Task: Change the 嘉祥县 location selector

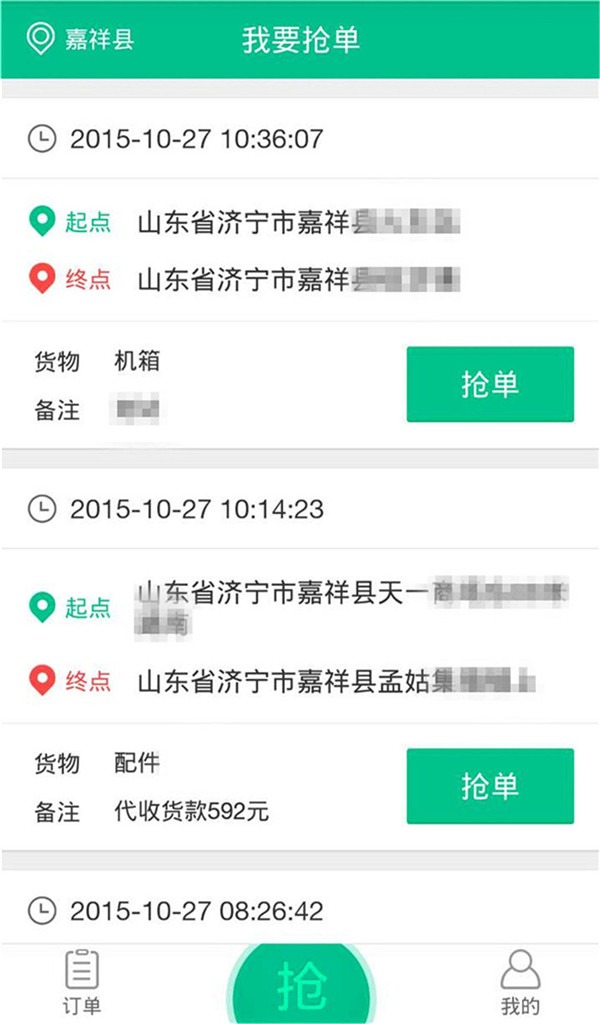Action: tap(82, 40)
